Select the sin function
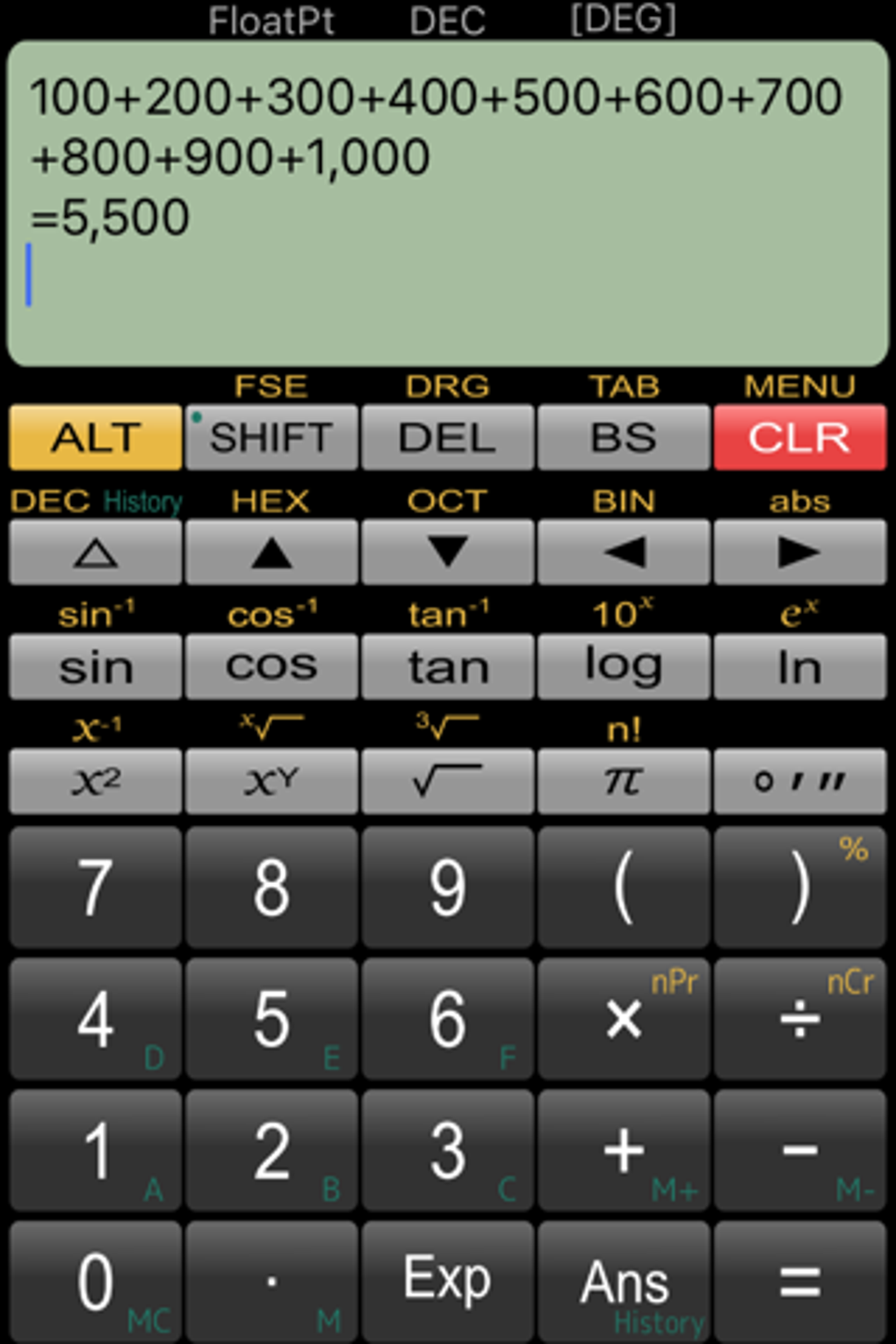 (95, 668)
